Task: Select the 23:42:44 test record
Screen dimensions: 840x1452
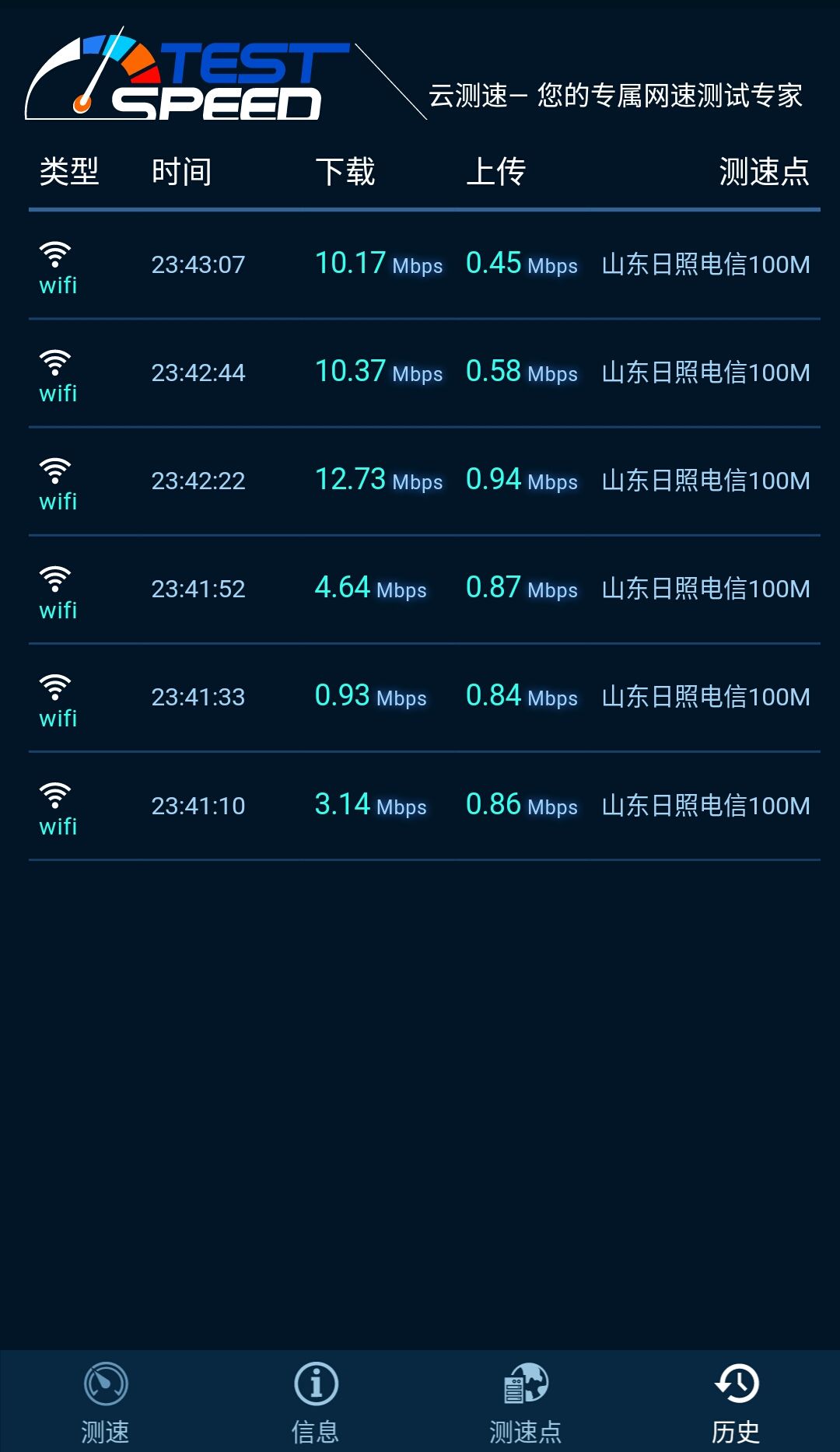Action: (x=199, y=373)
